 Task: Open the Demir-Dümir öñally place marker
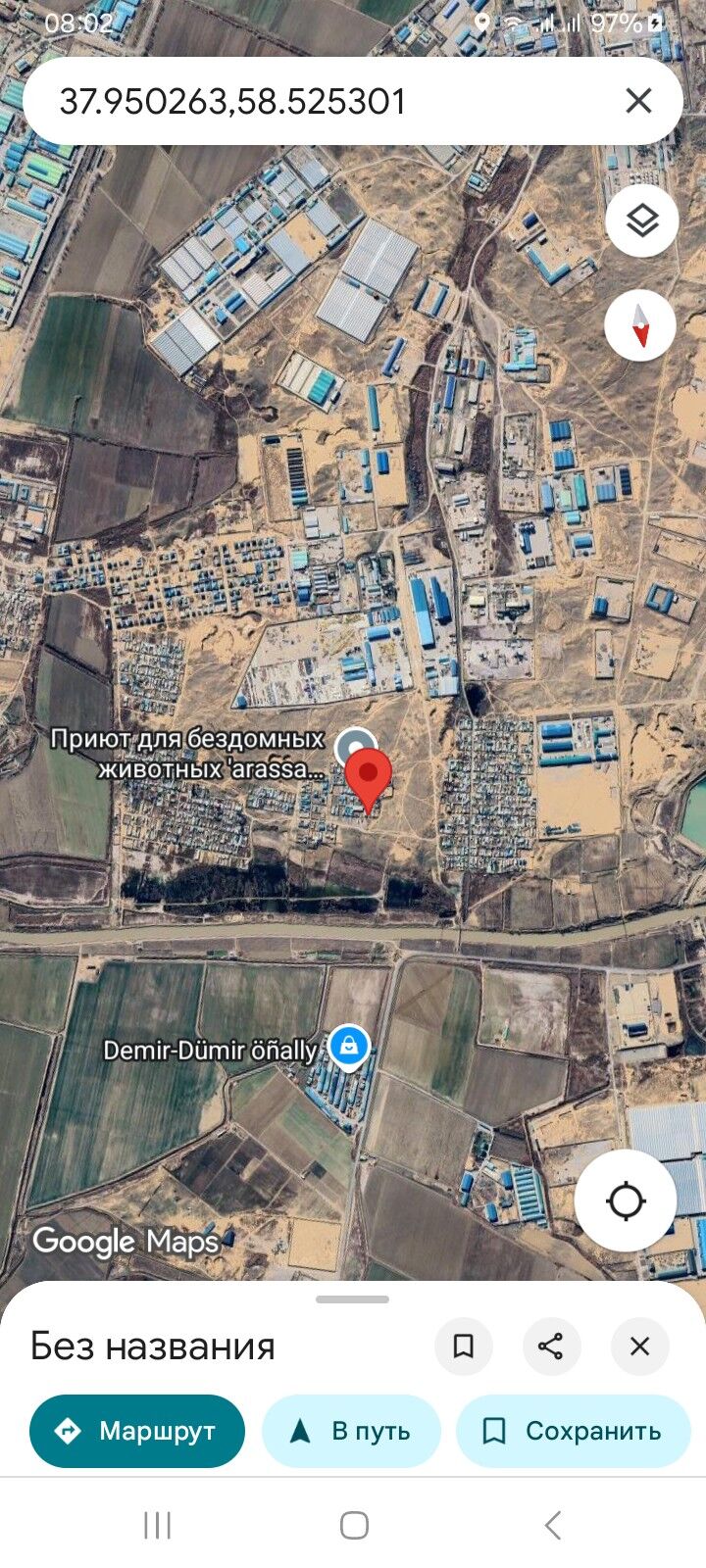[x=348, y=1047]
